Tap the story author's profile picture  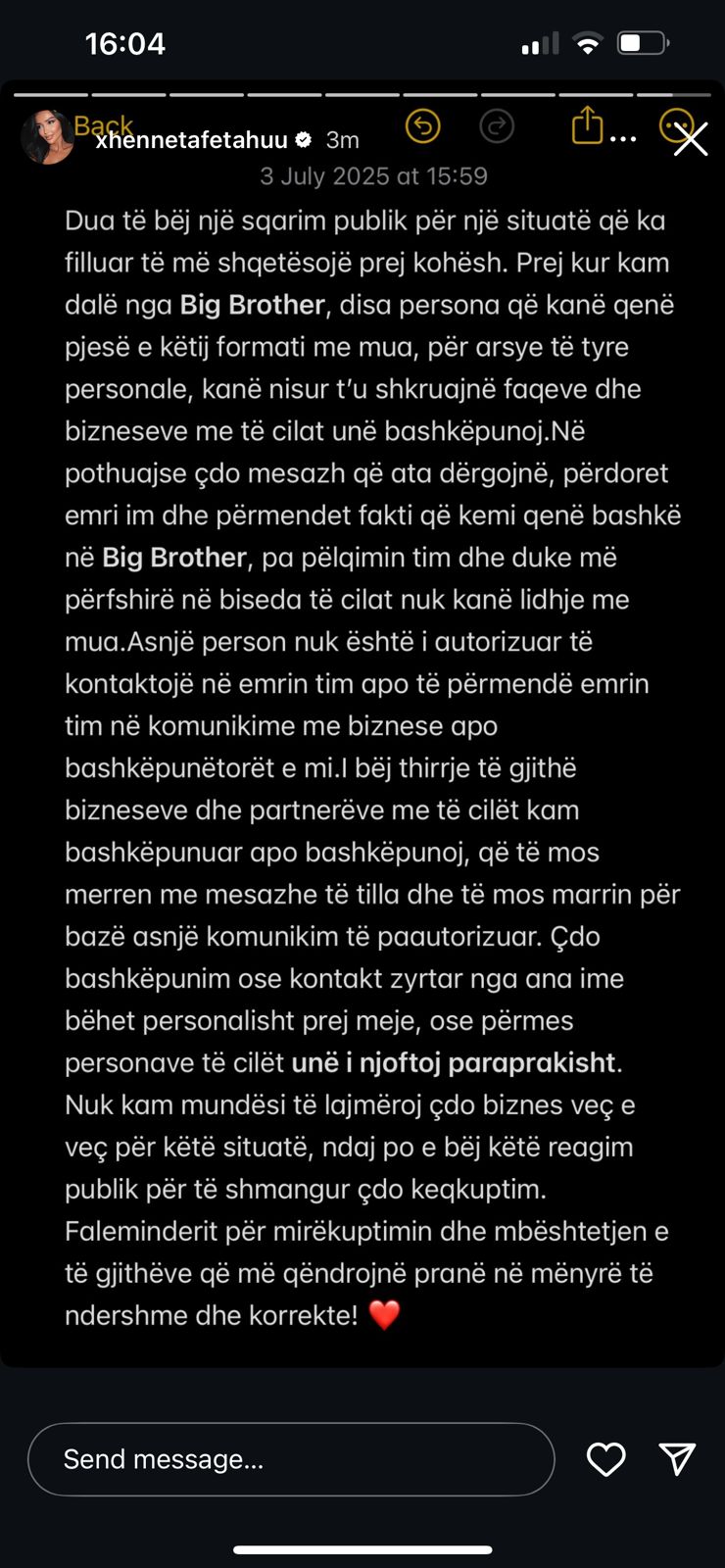47,136
